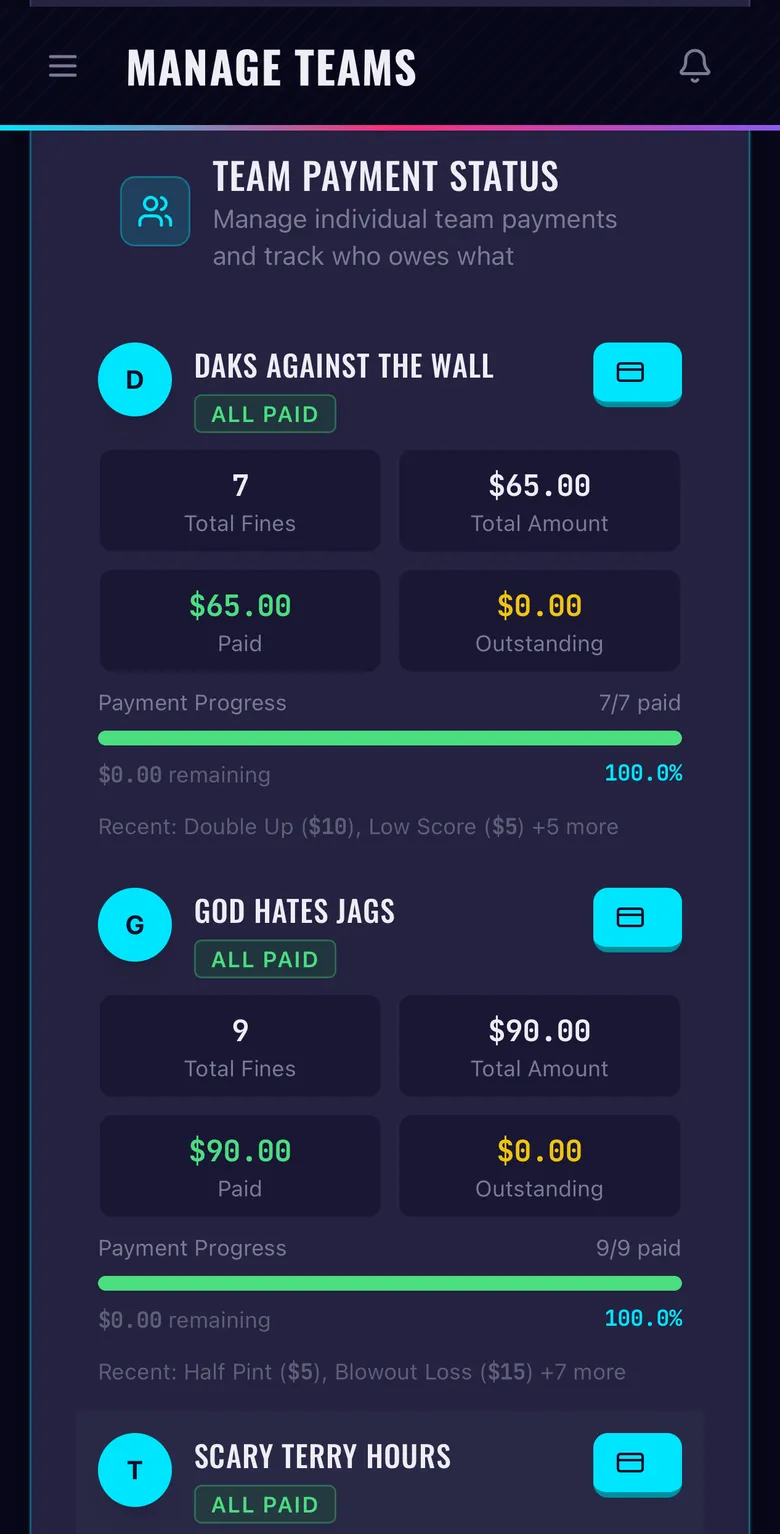The image size is (780, 1534).
Task: Click the notification bell
Action: coord(694,66)
